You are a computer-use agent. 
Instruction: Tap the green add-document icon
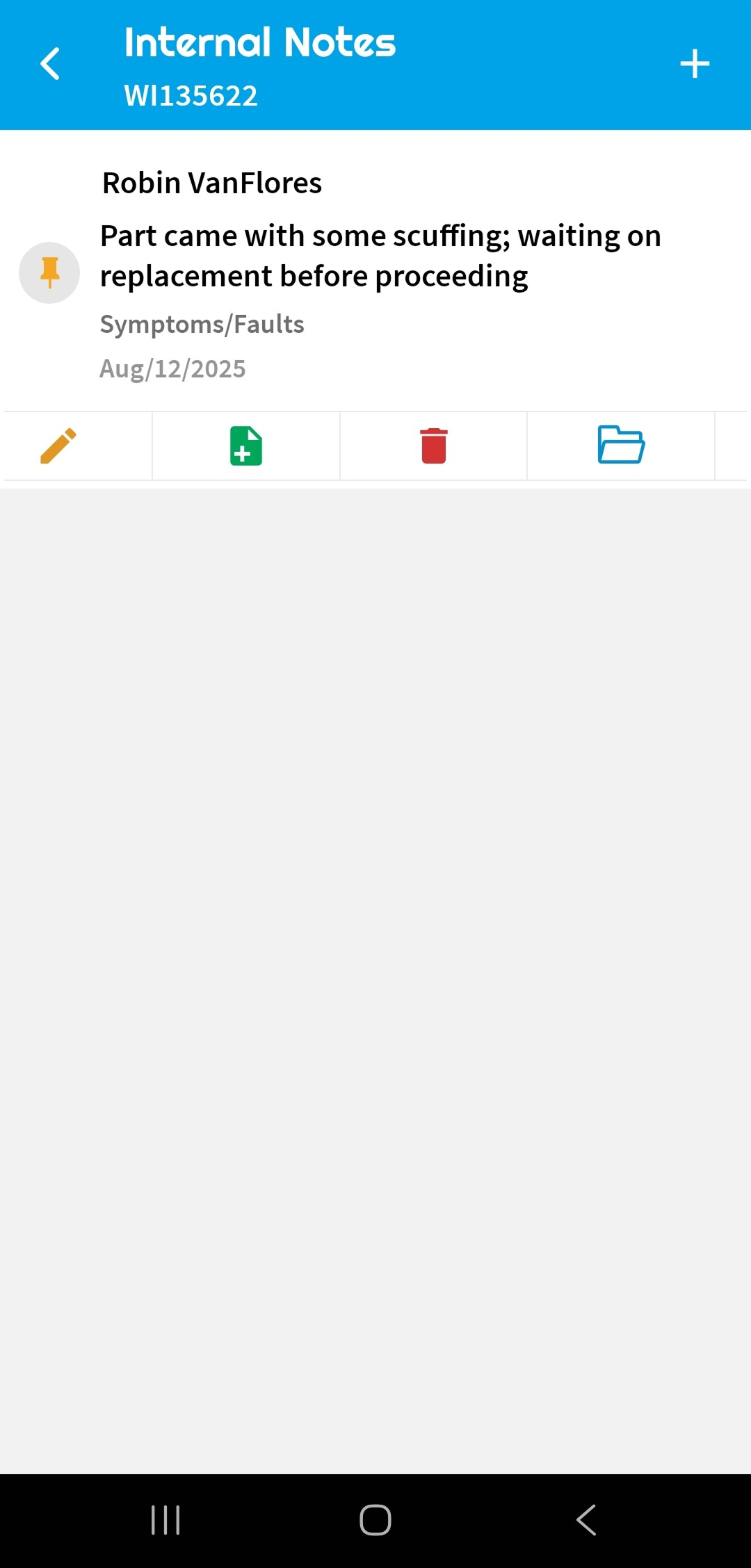pos(246,446)
